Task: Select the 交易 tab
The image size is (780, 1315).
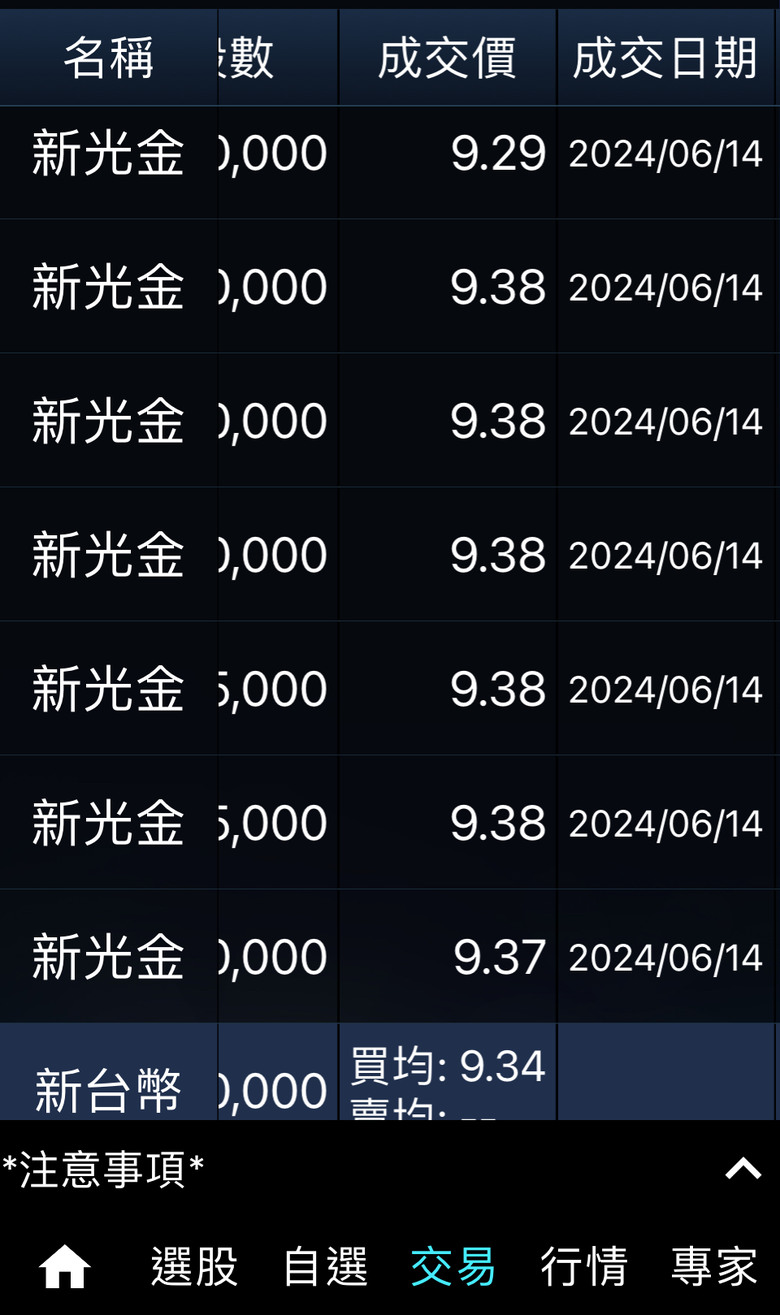Action: [x=454, y=1267]
